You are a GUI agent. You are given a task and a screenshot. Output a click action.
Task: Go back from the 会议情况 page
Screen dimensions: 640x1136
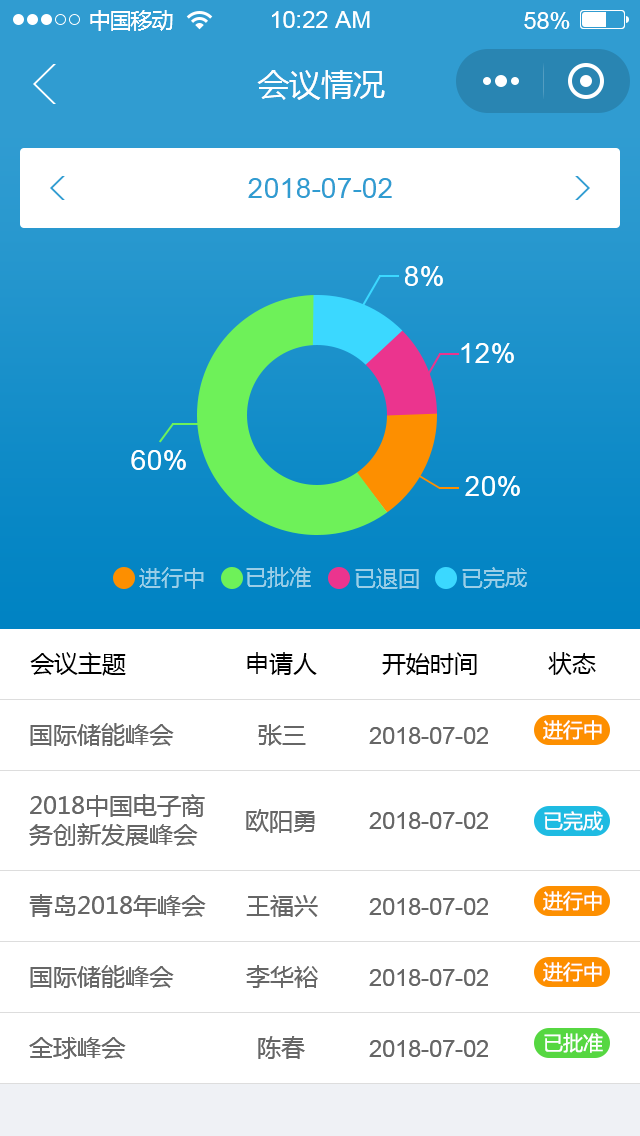point(44,84)
